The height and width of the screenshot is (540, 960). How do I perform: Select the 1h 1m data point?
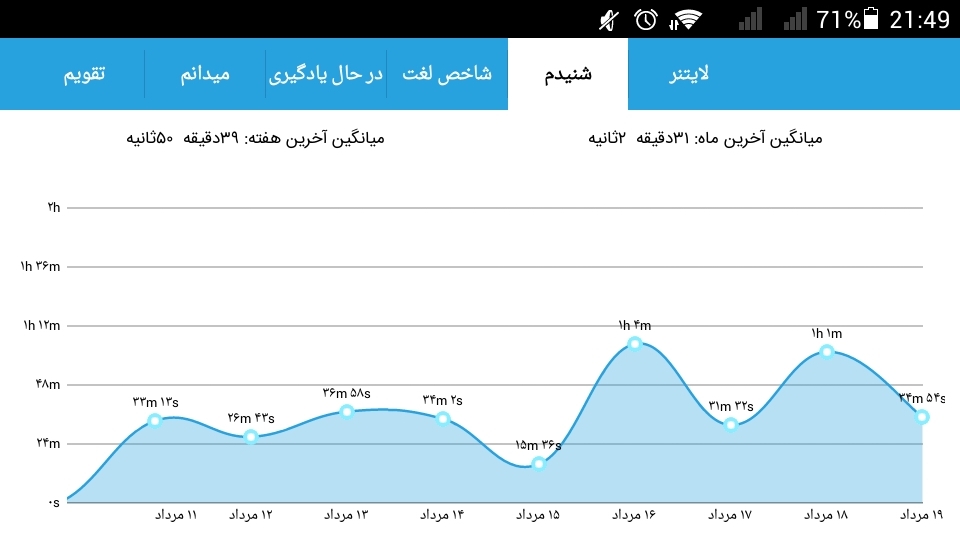coord(827,351)
